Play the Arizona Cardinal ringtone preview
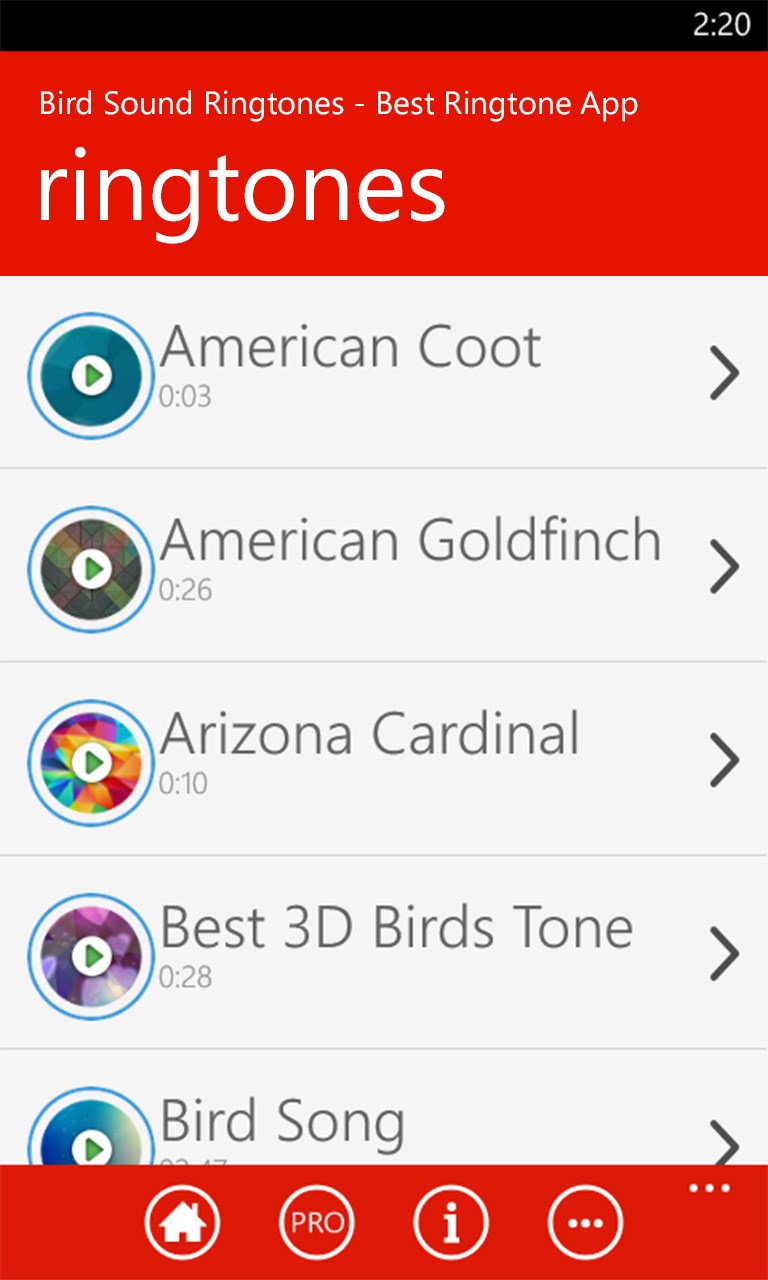Screen dimensions: 768x1280 tap(91, 762)
